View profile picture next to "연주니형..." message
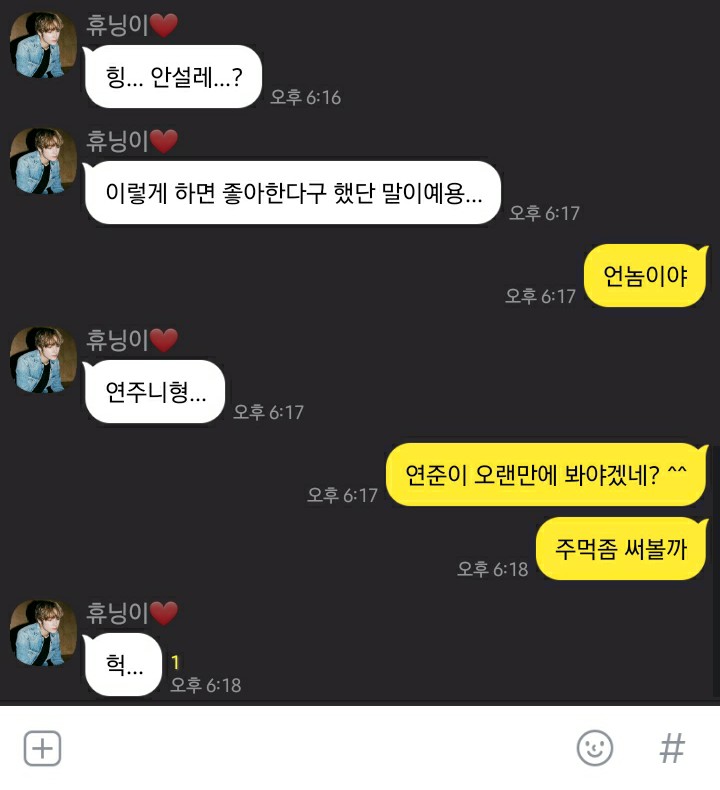Screen dimensions: 720x790 [43, 360]
